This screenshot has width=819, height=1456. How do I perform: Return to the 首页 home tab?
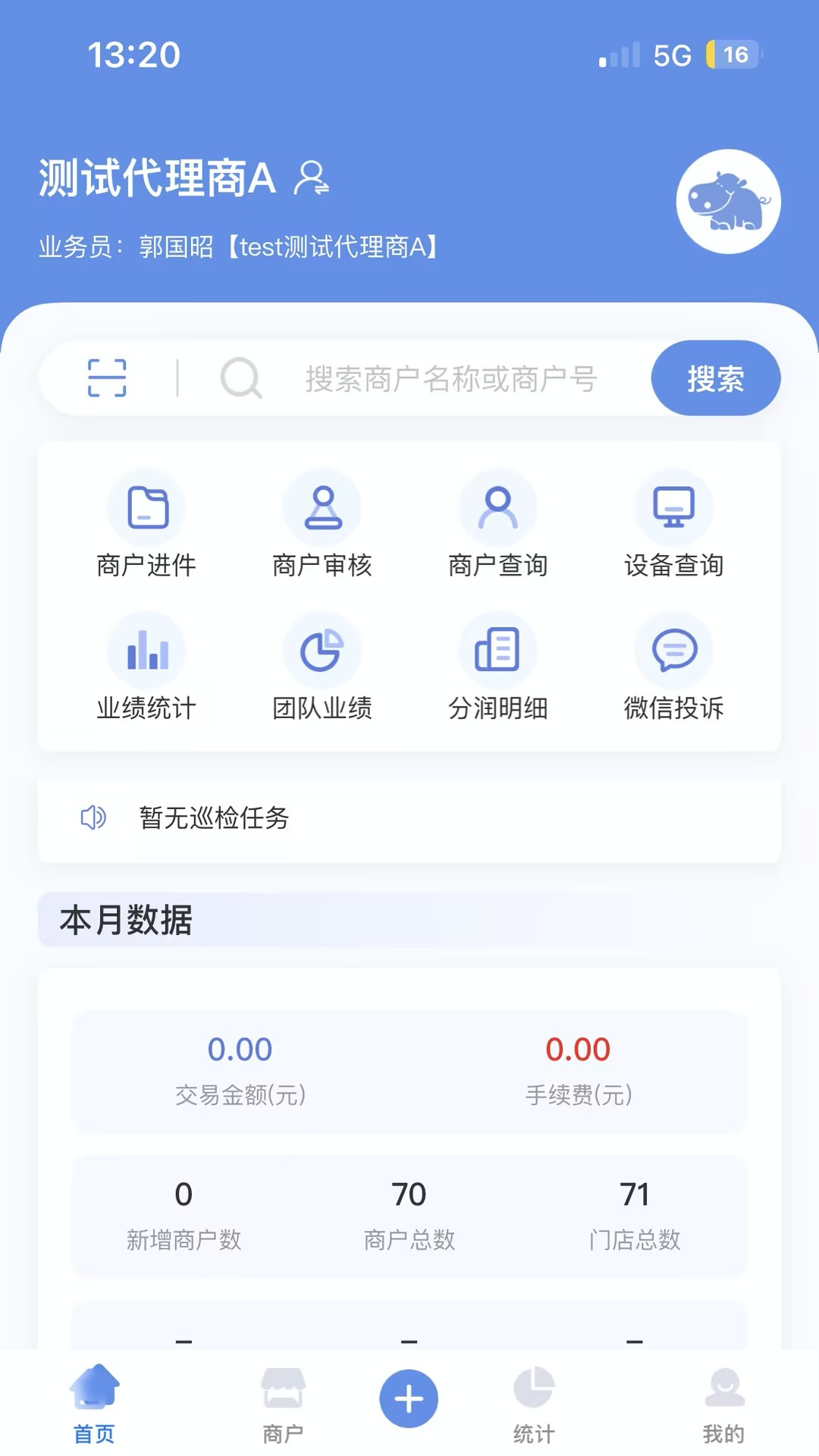point(94,1407)
